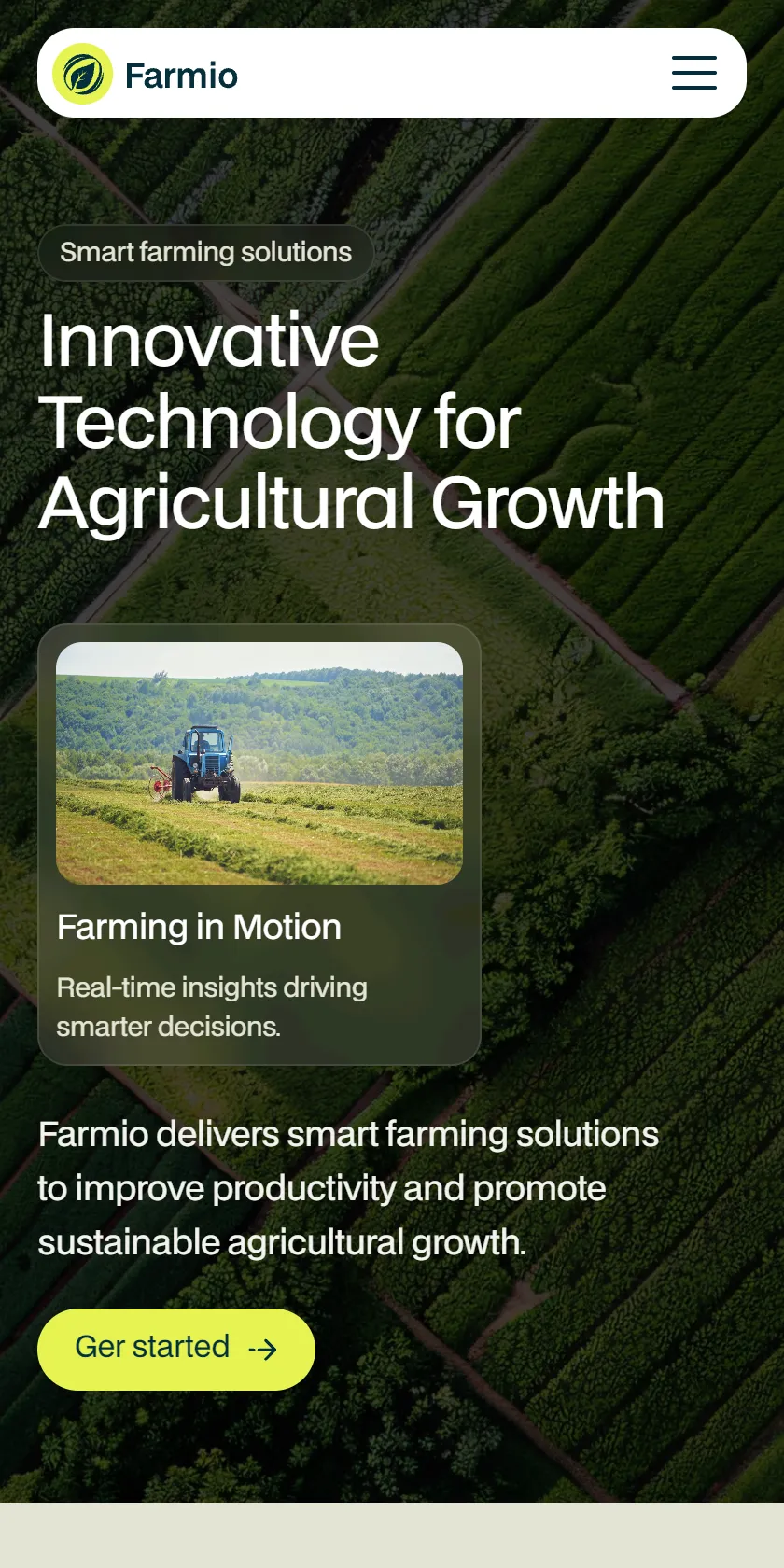Go to the Farmio home logo link

click(146, 74)
